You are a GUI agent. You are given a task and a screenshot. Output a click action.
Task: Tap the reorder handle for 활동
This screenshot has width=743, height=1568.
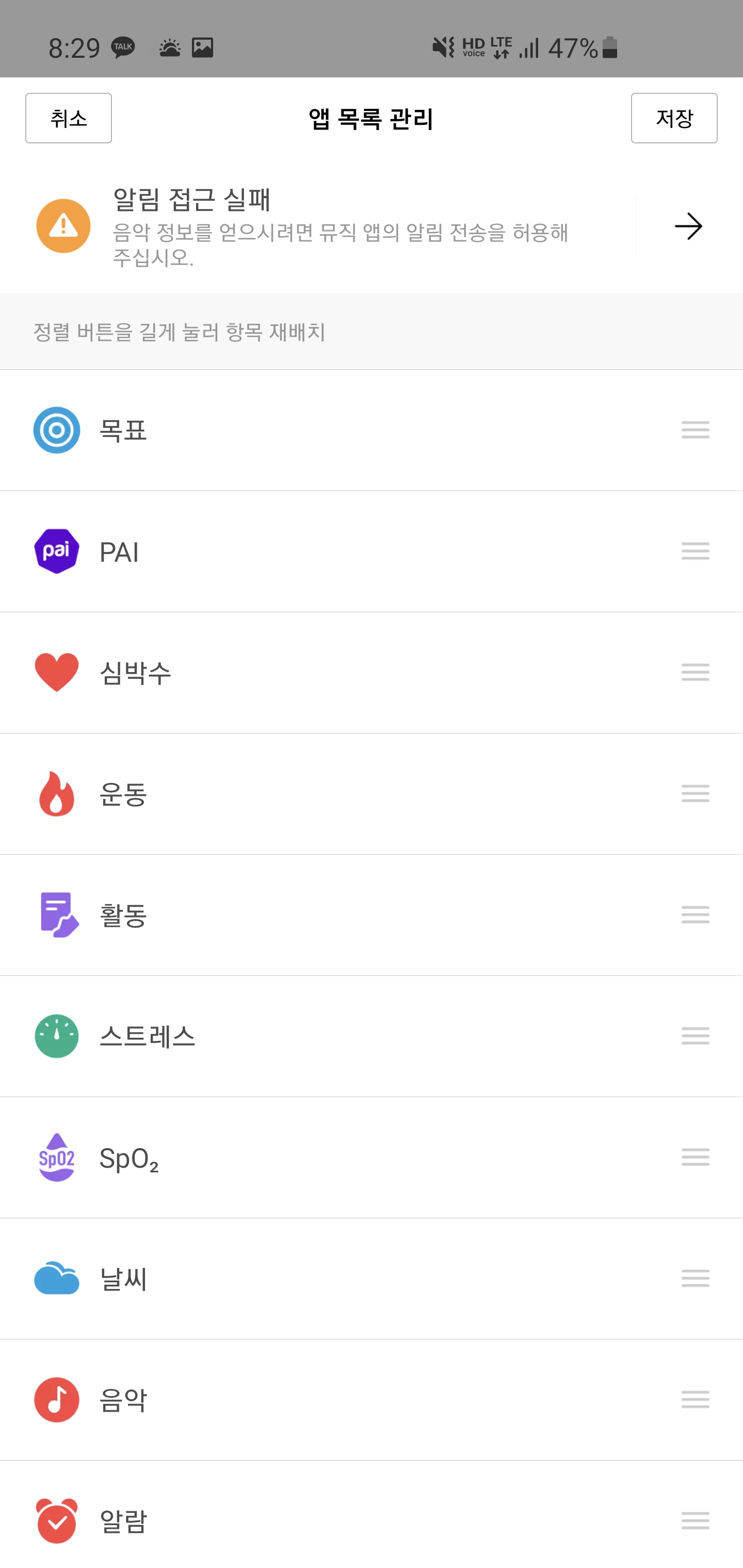click(695, 914)
